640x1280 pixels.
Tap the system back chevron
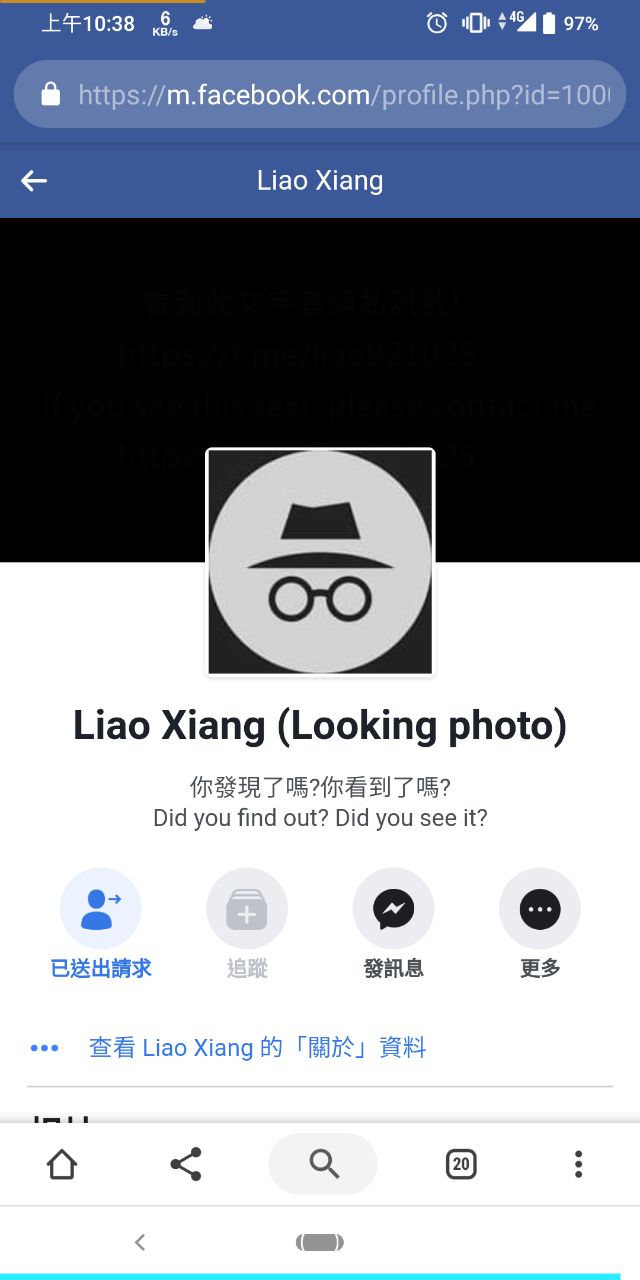[140, 1242]
